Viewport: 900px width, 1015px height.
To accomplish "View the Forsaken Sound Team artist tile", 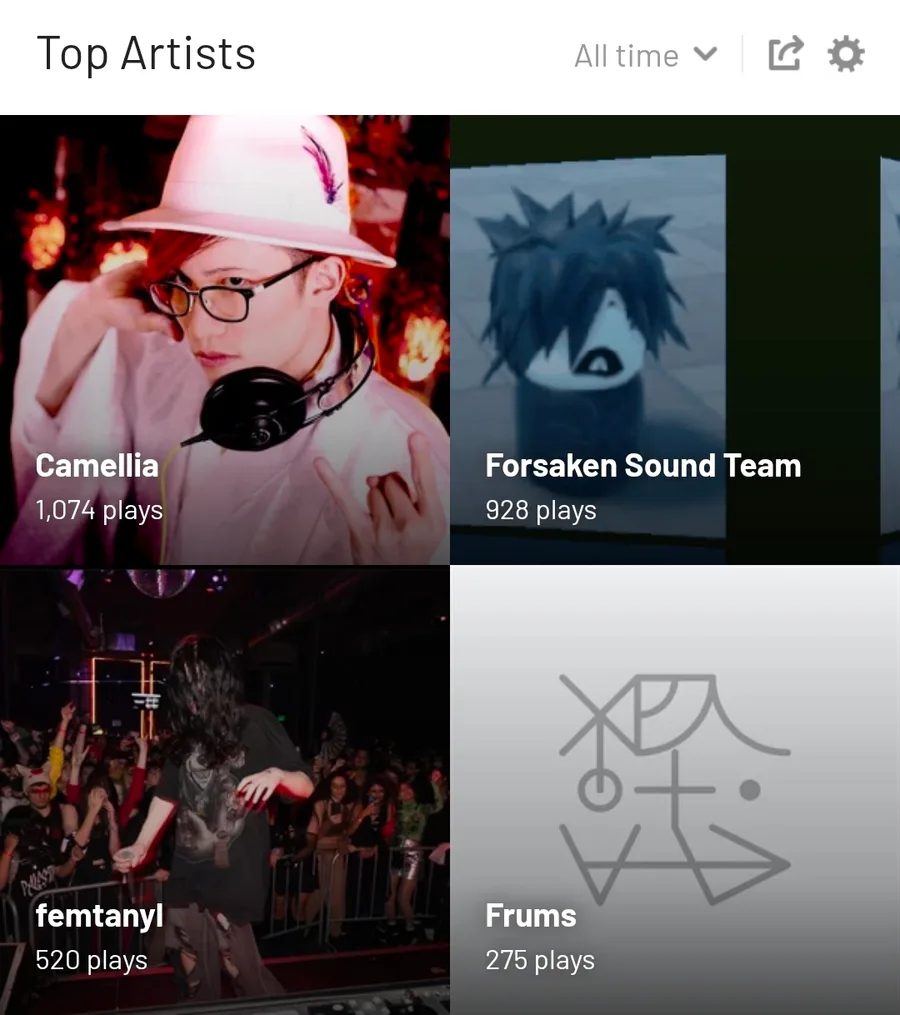I will [675, 340].
